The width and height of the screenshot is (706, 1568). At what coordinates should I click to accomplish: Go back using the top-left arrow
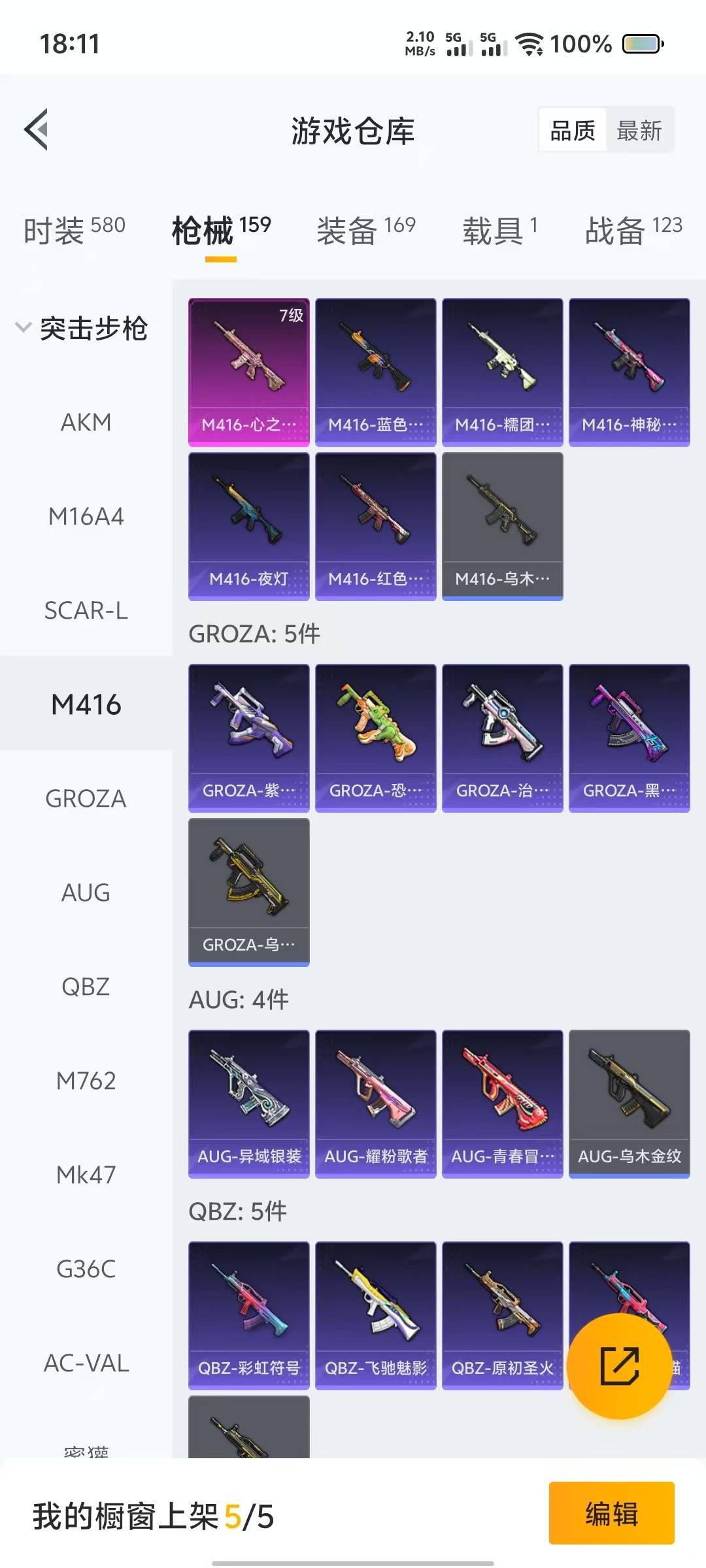point(37,129)
